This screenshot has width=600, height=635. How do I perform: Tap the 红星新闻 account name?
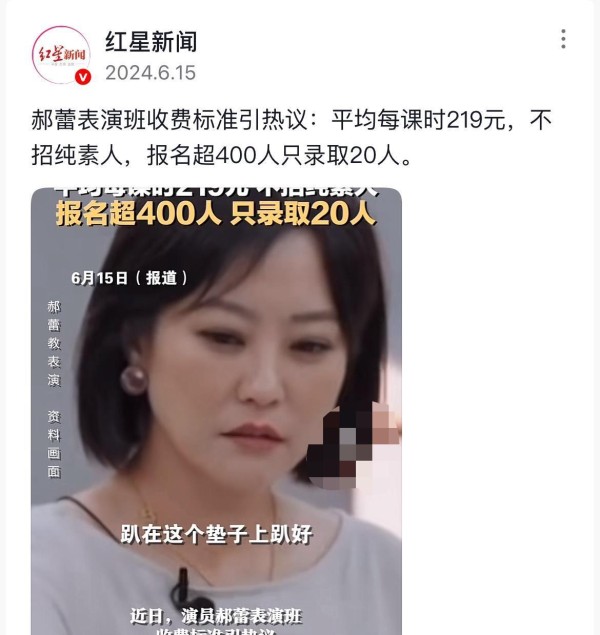pos(151,41)
